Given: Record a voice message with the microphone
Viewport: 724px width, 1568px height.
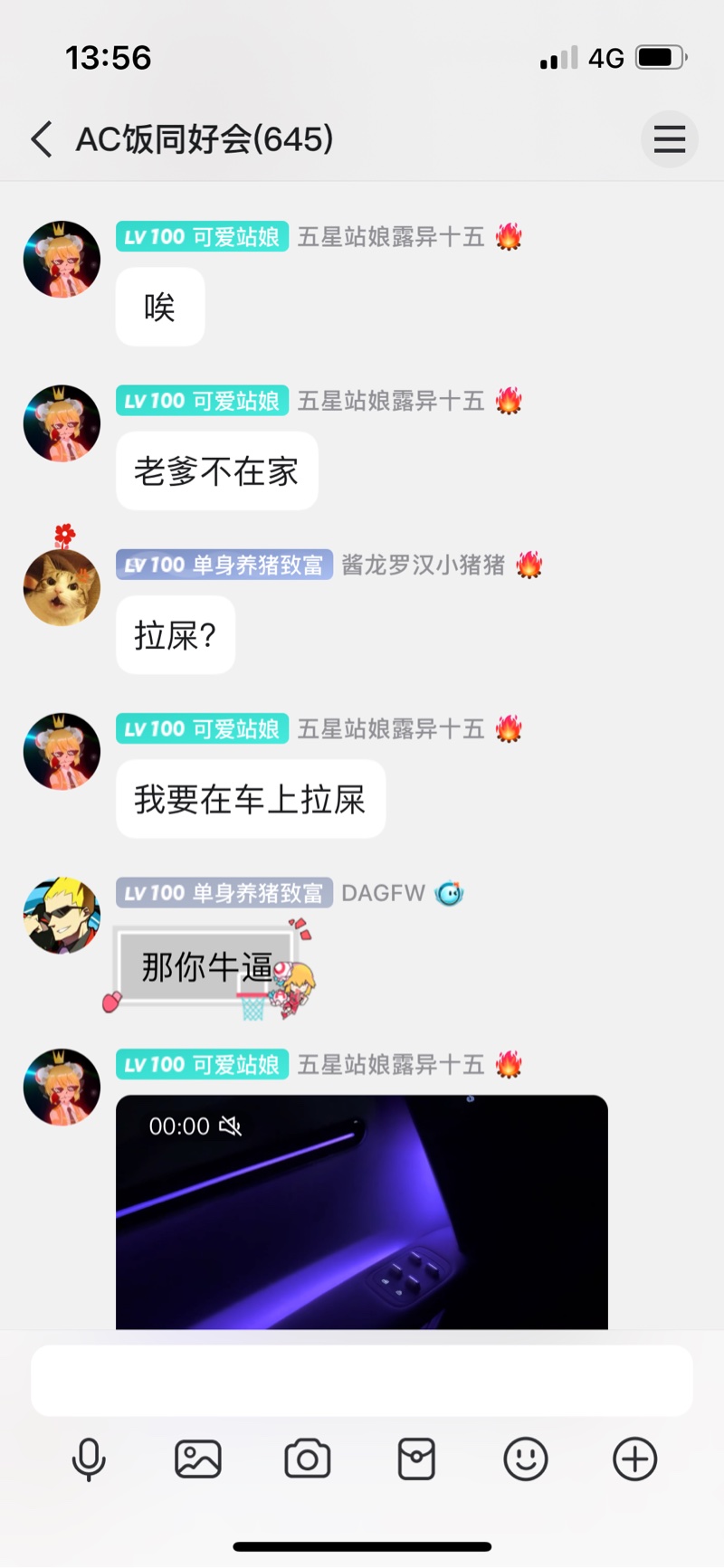Looking at the screenshot, I should click(x=89, y=1459).
